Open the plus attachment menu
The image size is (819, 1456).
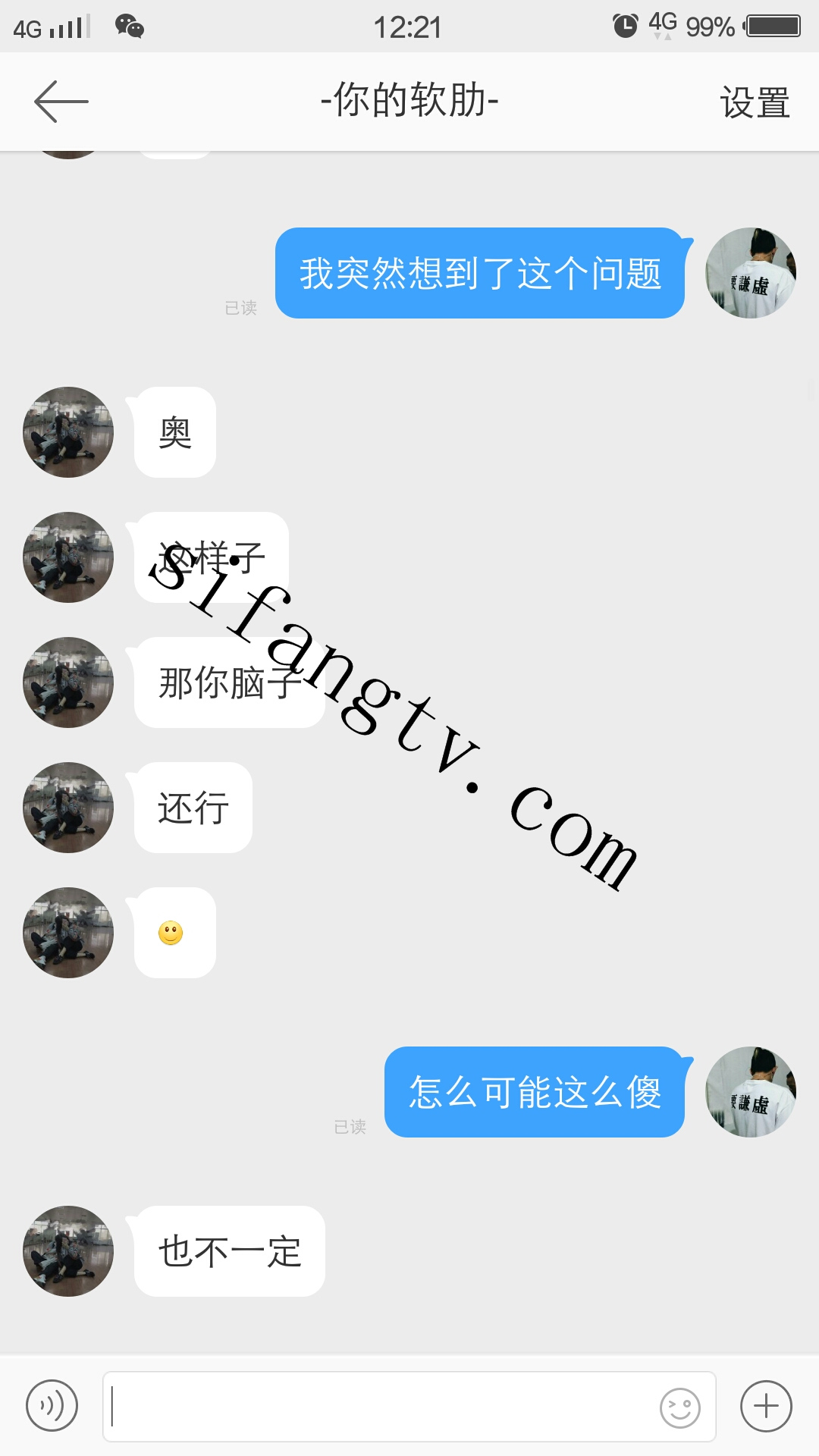click(766, 1406)
